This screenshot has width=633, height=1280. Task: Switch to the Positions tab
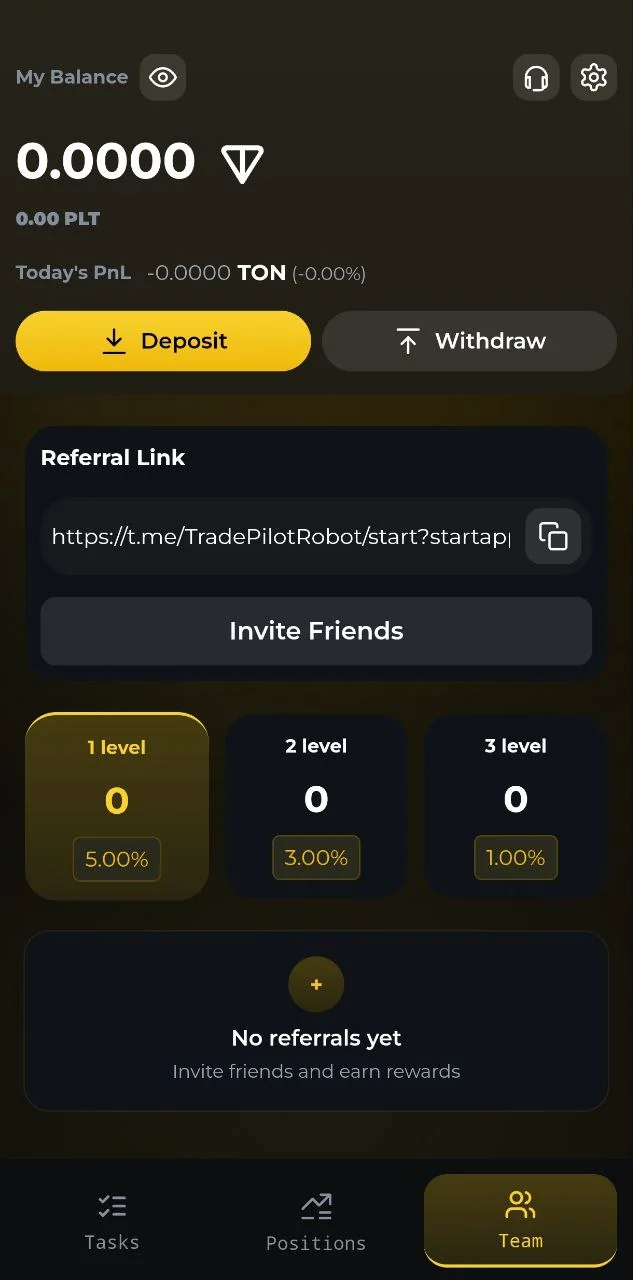tap(316, 1222)
